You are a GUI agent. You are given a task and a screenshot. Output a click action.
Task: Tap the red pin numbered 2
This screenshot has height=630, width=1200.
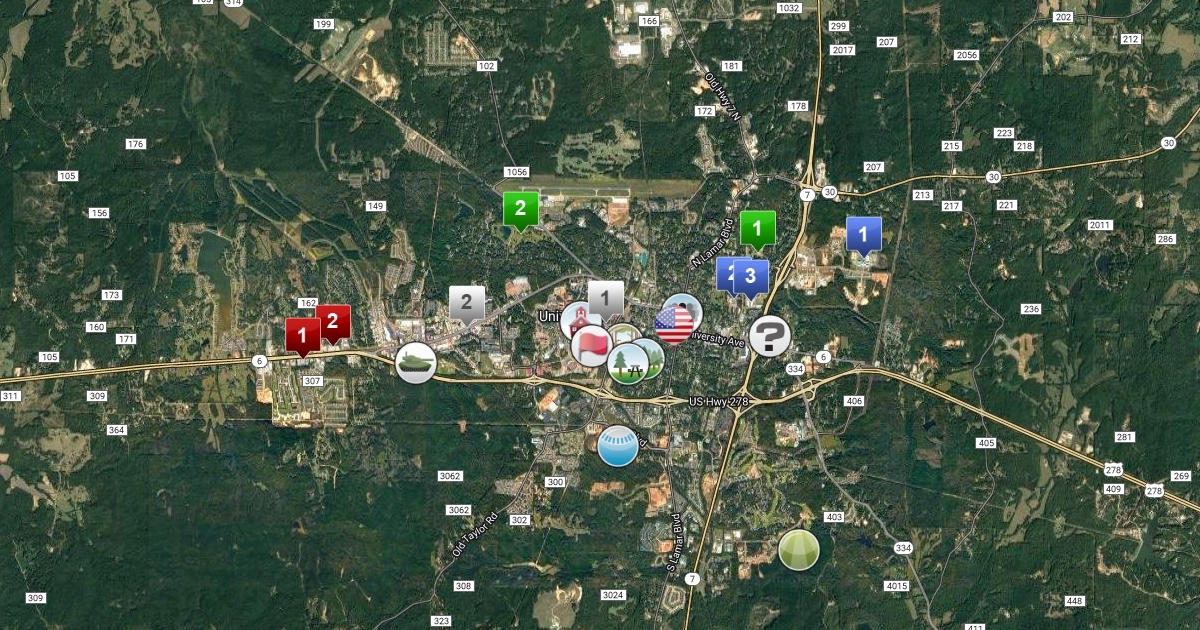(x=334, y=321)
